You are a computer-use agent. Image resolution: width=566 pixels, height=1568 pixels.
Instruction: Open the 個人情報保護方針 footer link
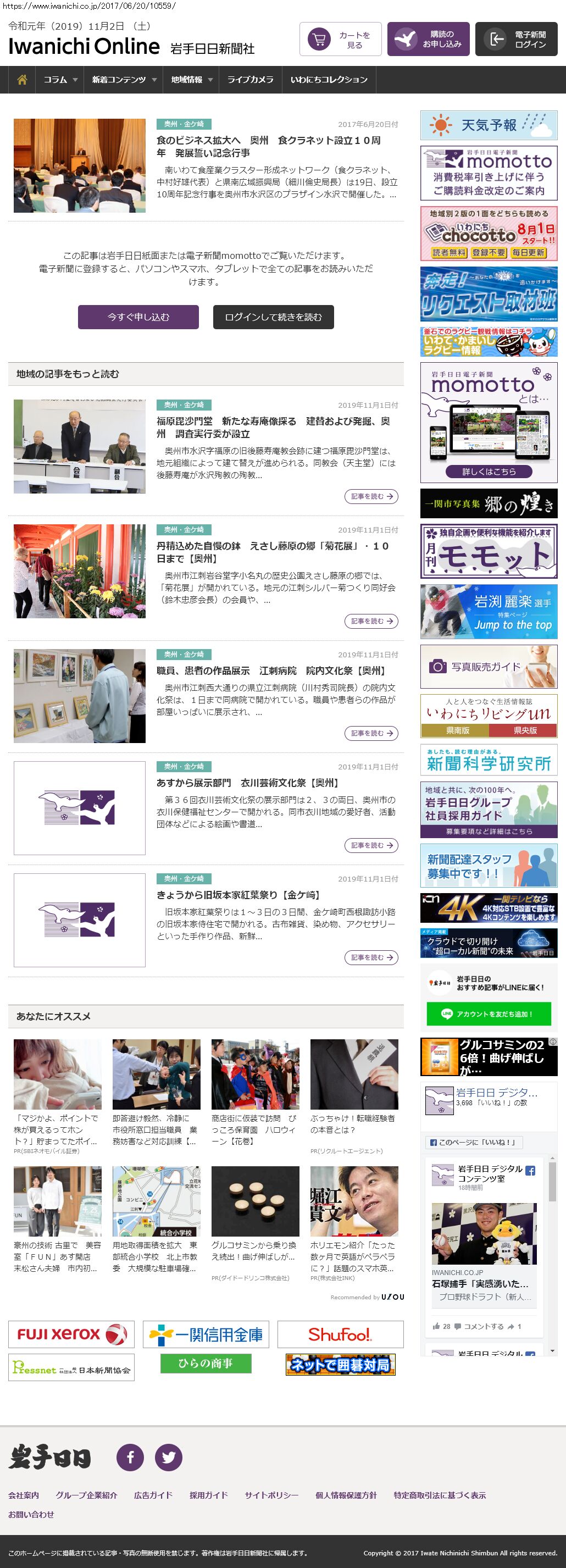[346, 1495]
